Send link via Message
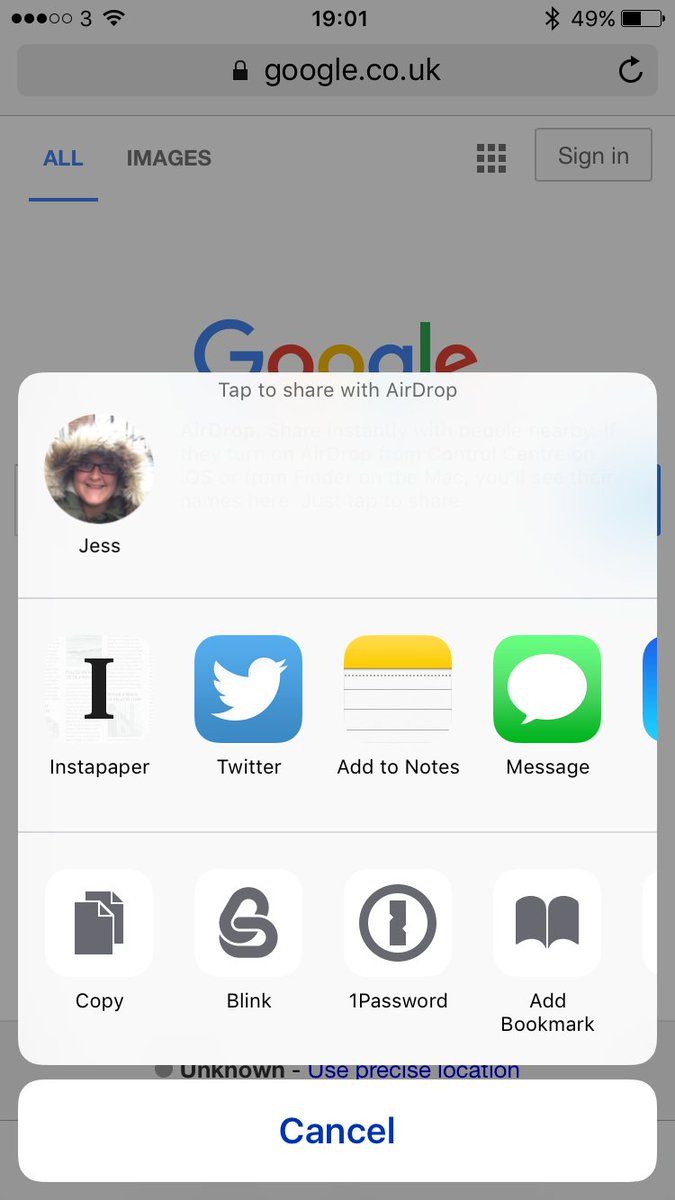 547,689
